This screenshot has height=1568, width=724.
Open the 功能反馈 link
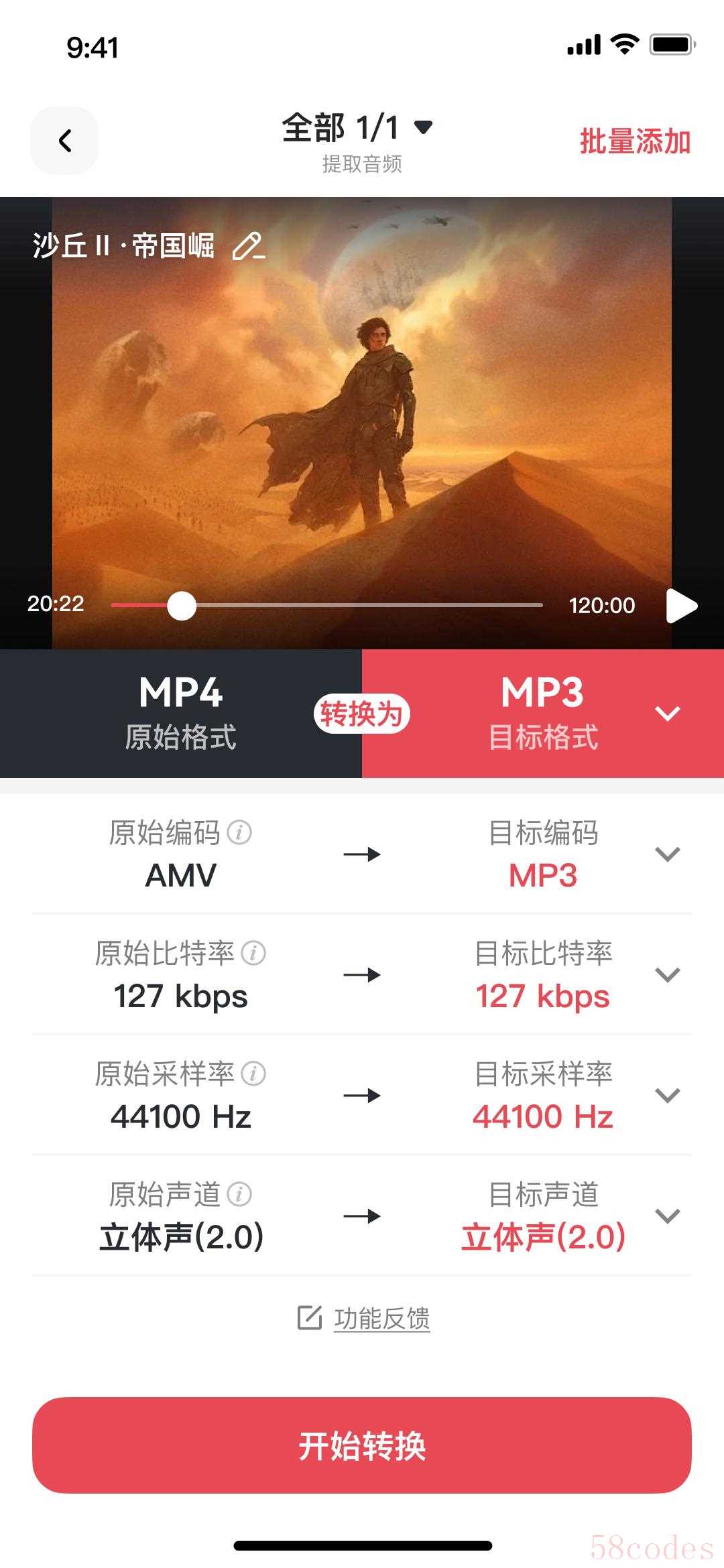click(x=381, y=1318)
